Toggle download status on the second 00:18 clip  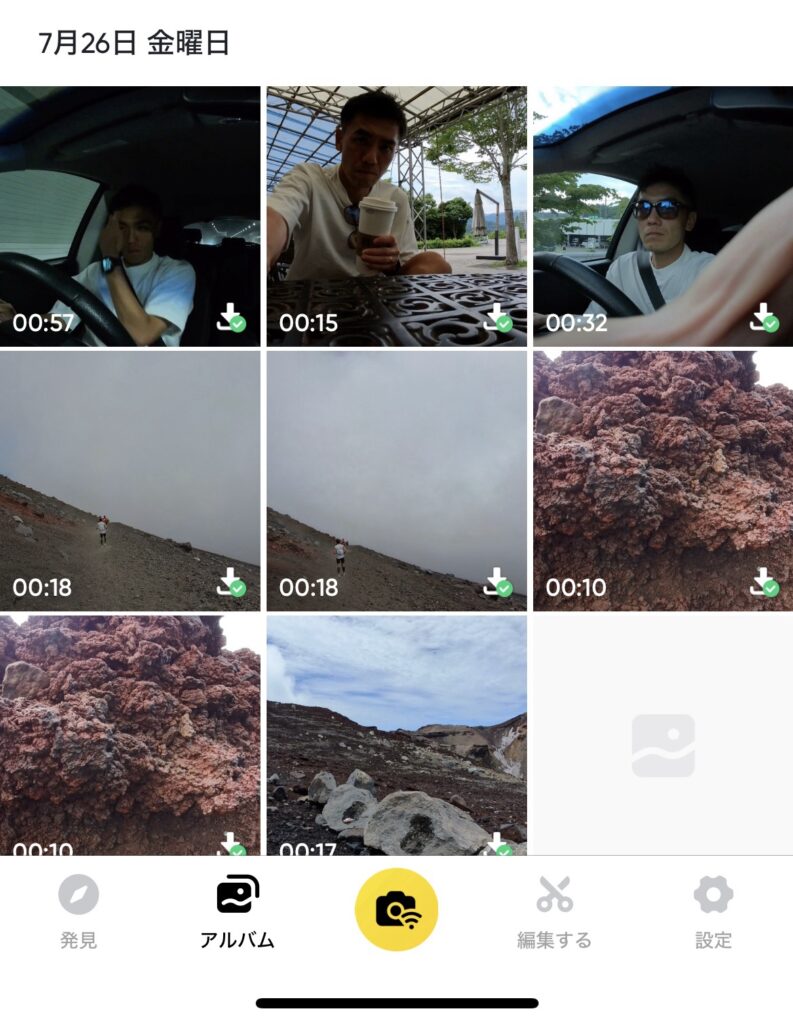tap(498, 583)
